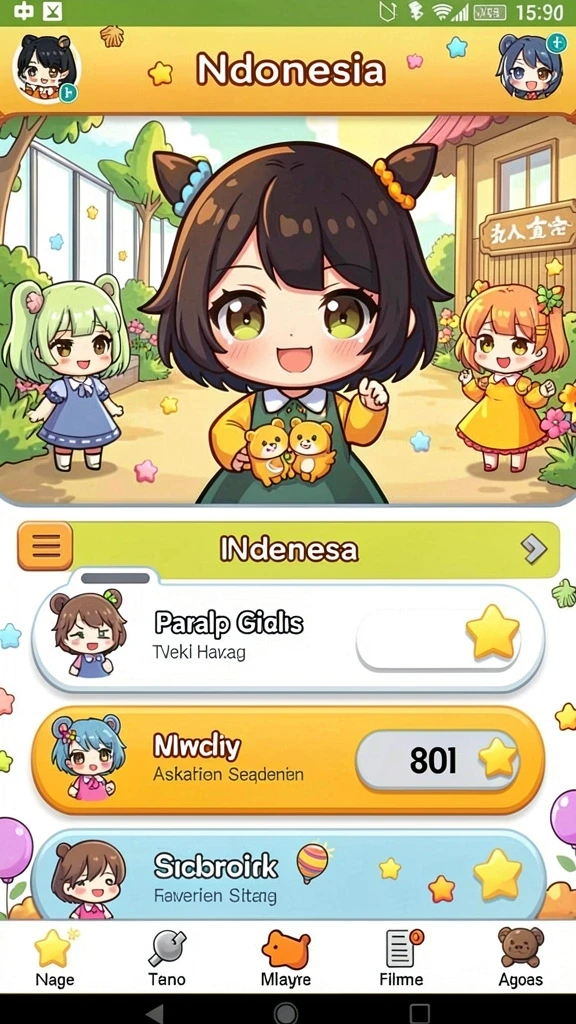The width and height of the screenshot is (576, 1024).
Task: Tap the system back button
Action: tap(155, 1013)
